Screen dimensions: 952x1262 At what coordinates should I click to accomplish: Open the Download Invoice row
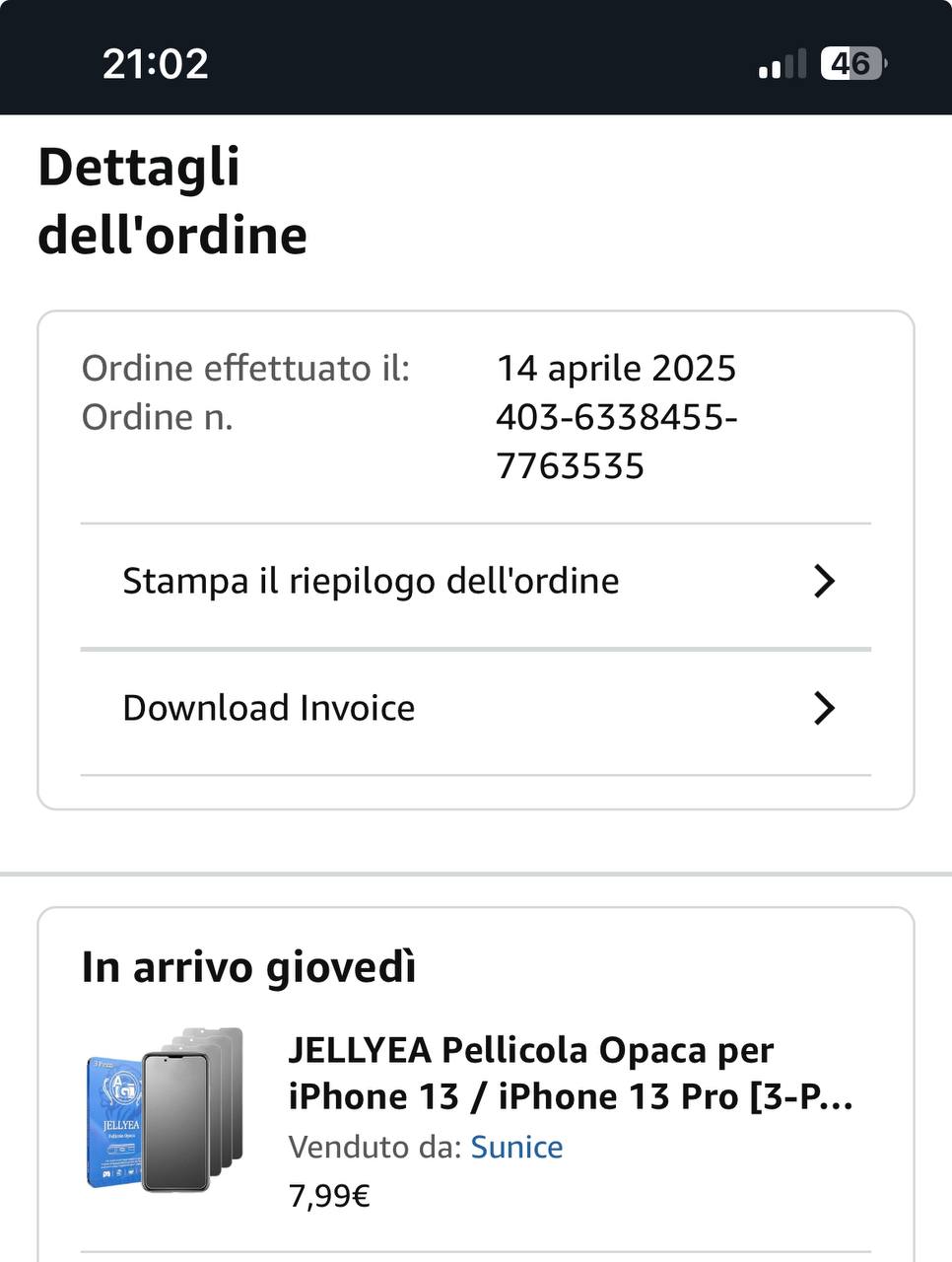[x=475, y=708]
